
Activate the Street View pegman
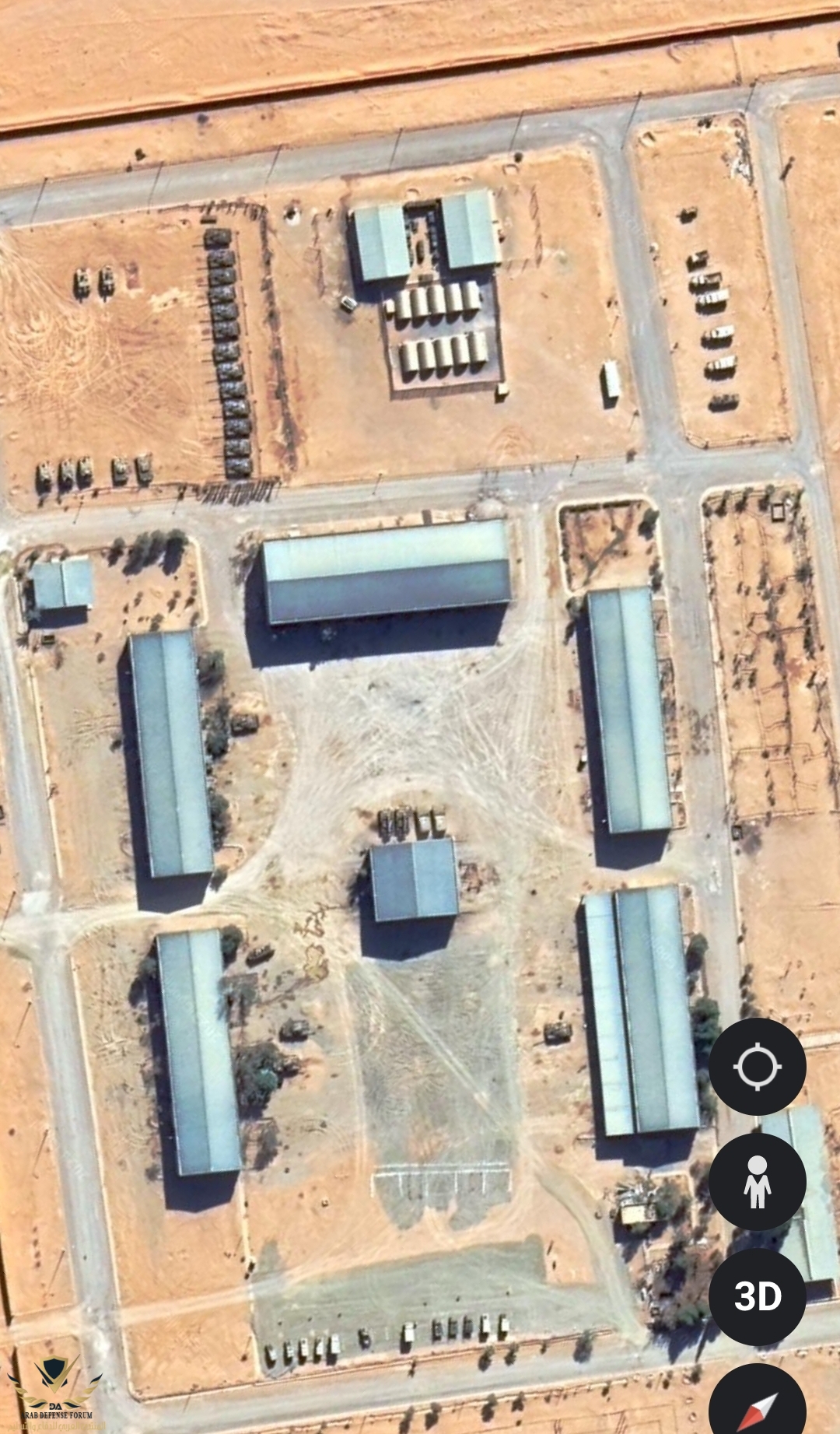point(757,1181)
